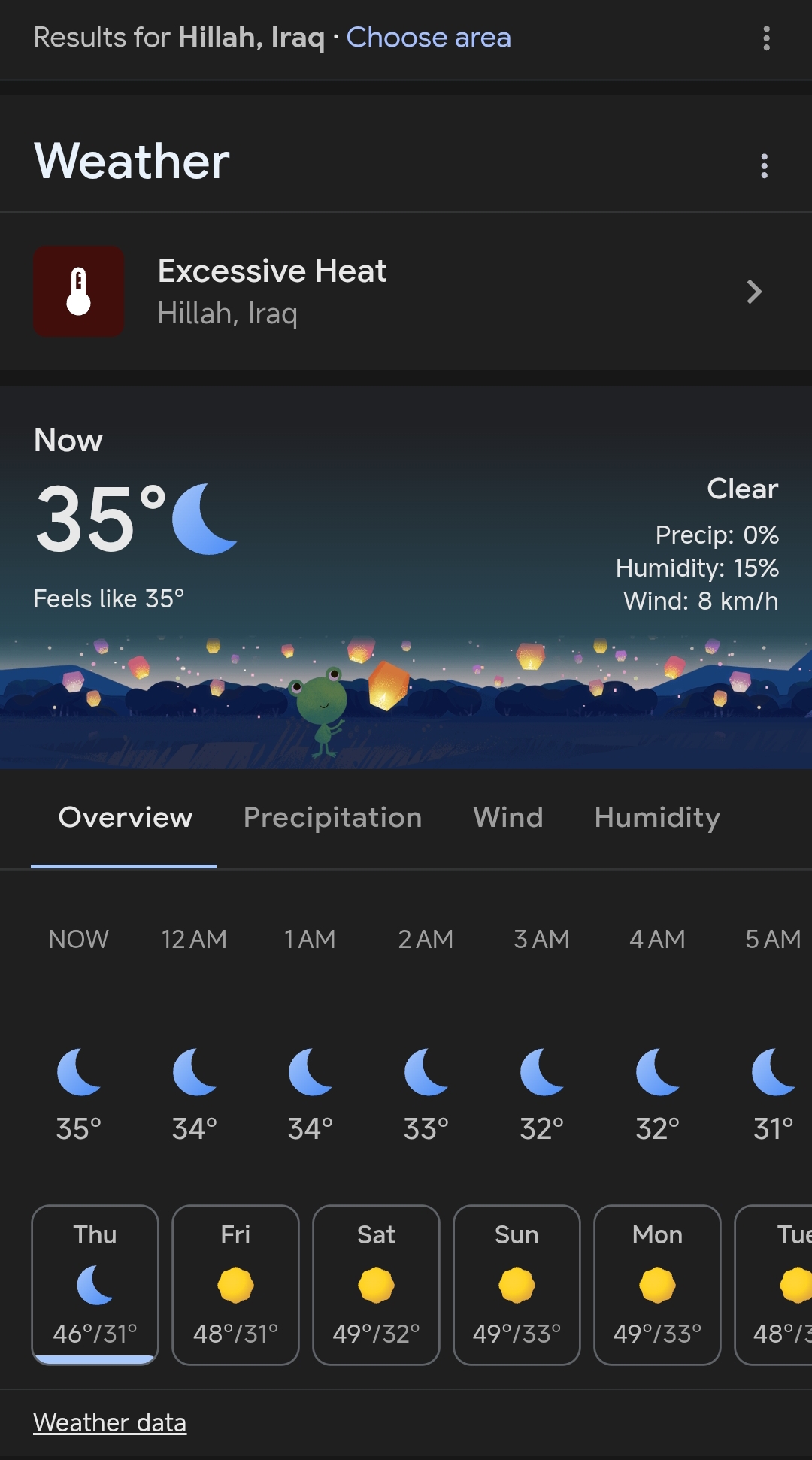This screenshot has width=812, height=1460.
Task: View Friday's forecast
Action: (235, 1284)
